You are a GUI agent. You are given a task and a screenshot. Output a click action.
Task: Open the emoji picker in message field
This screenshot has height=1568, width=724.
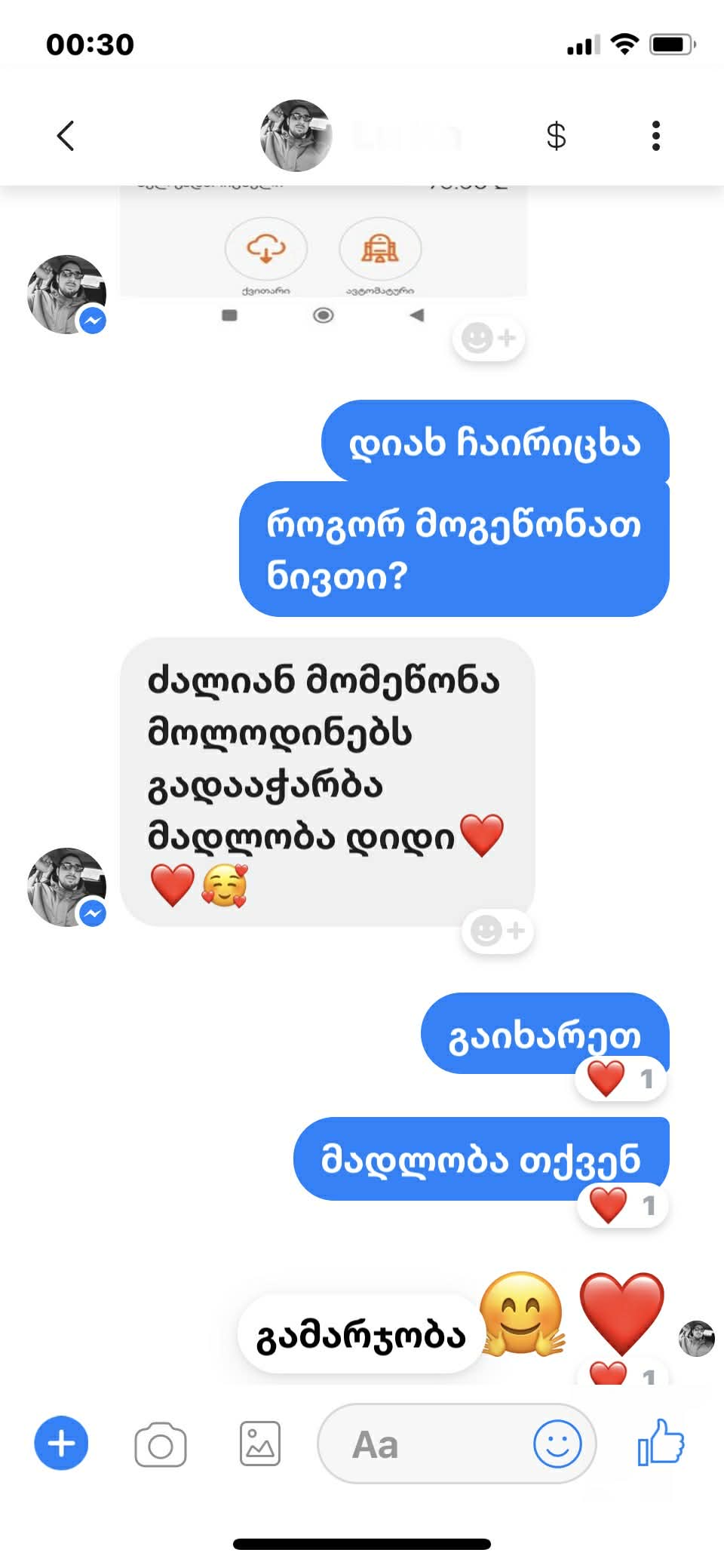558,1444
